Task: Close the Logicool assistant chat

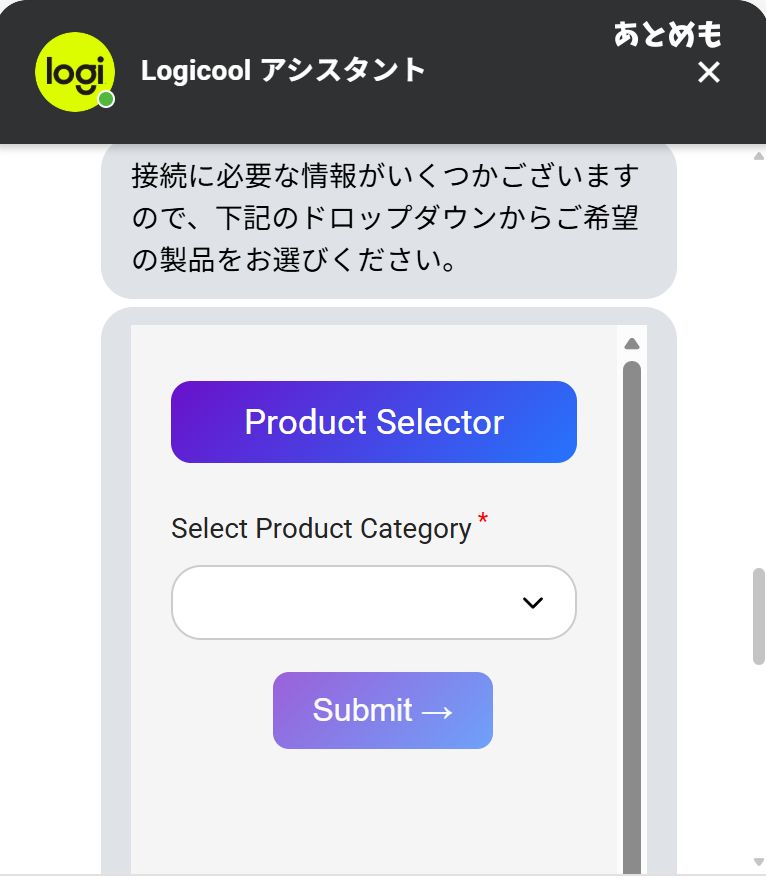Action: pyautogui.click(x=708, y=73)
